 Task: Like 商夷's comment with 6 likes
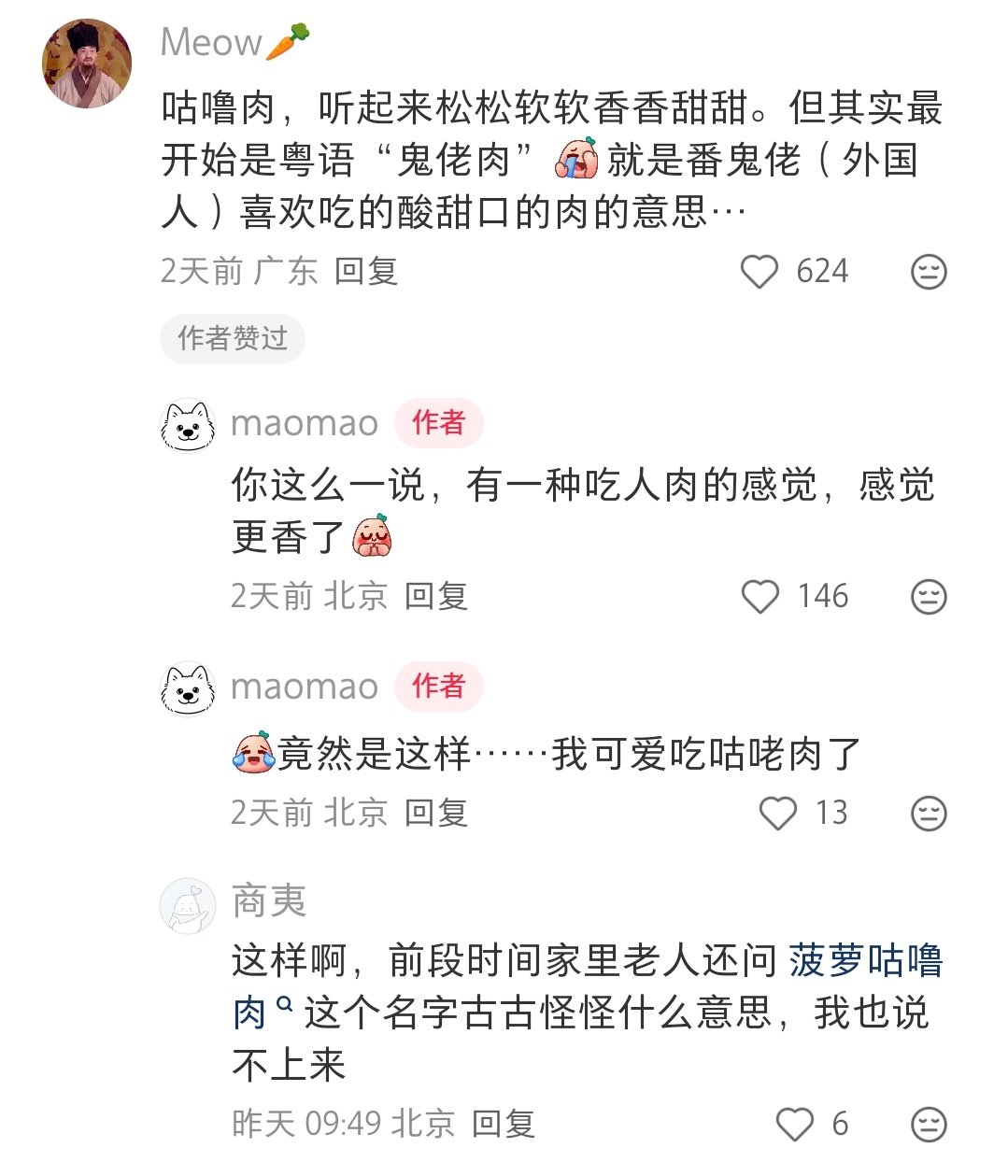[x=795, y=1124]
